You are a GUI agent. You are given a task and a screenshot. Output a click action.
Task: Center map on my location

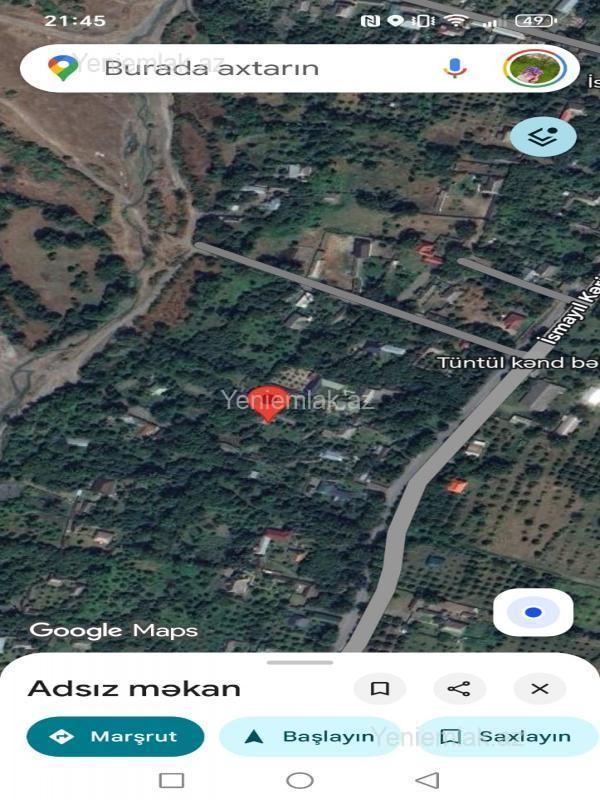533,613
